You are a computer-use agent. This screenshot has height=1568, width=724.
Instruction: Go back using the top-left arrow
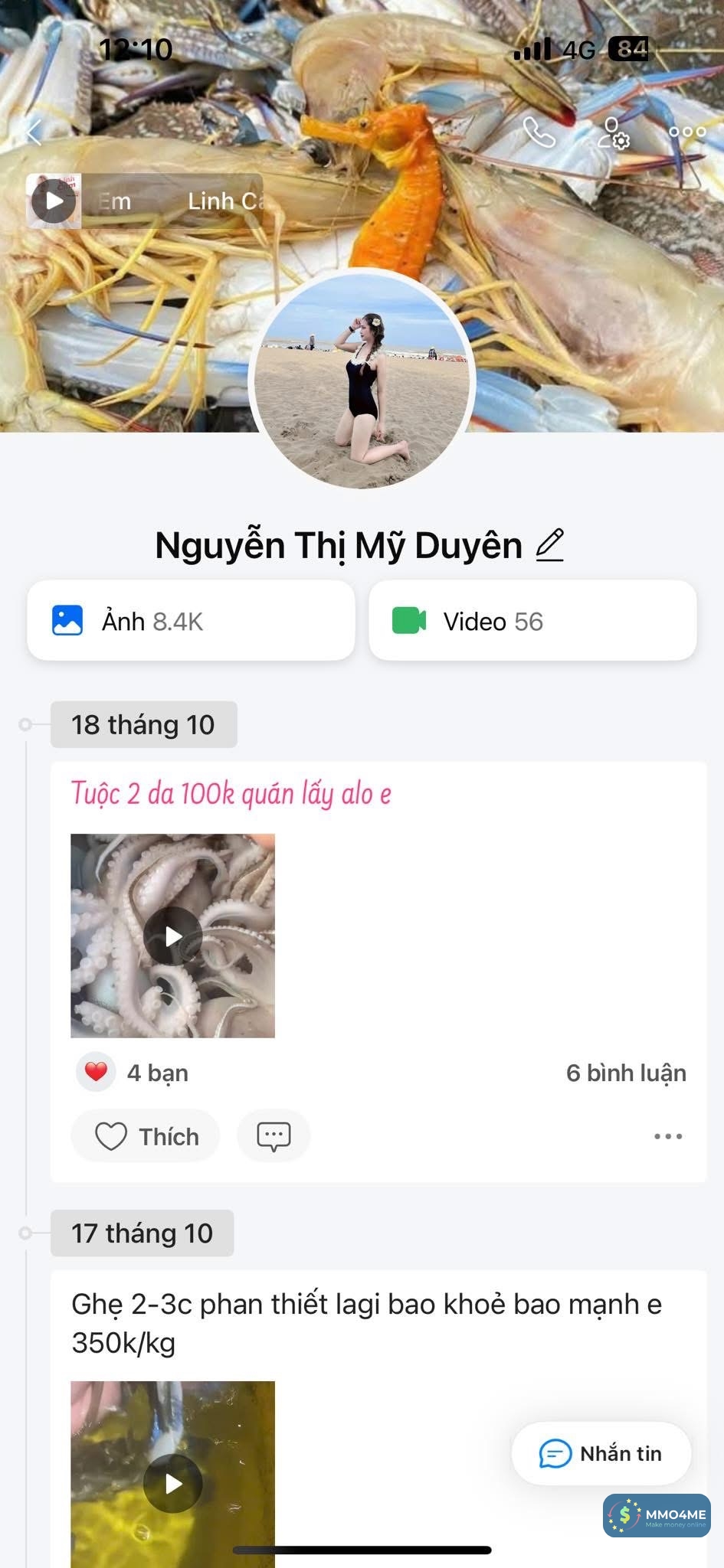click(x=34, y=132)
